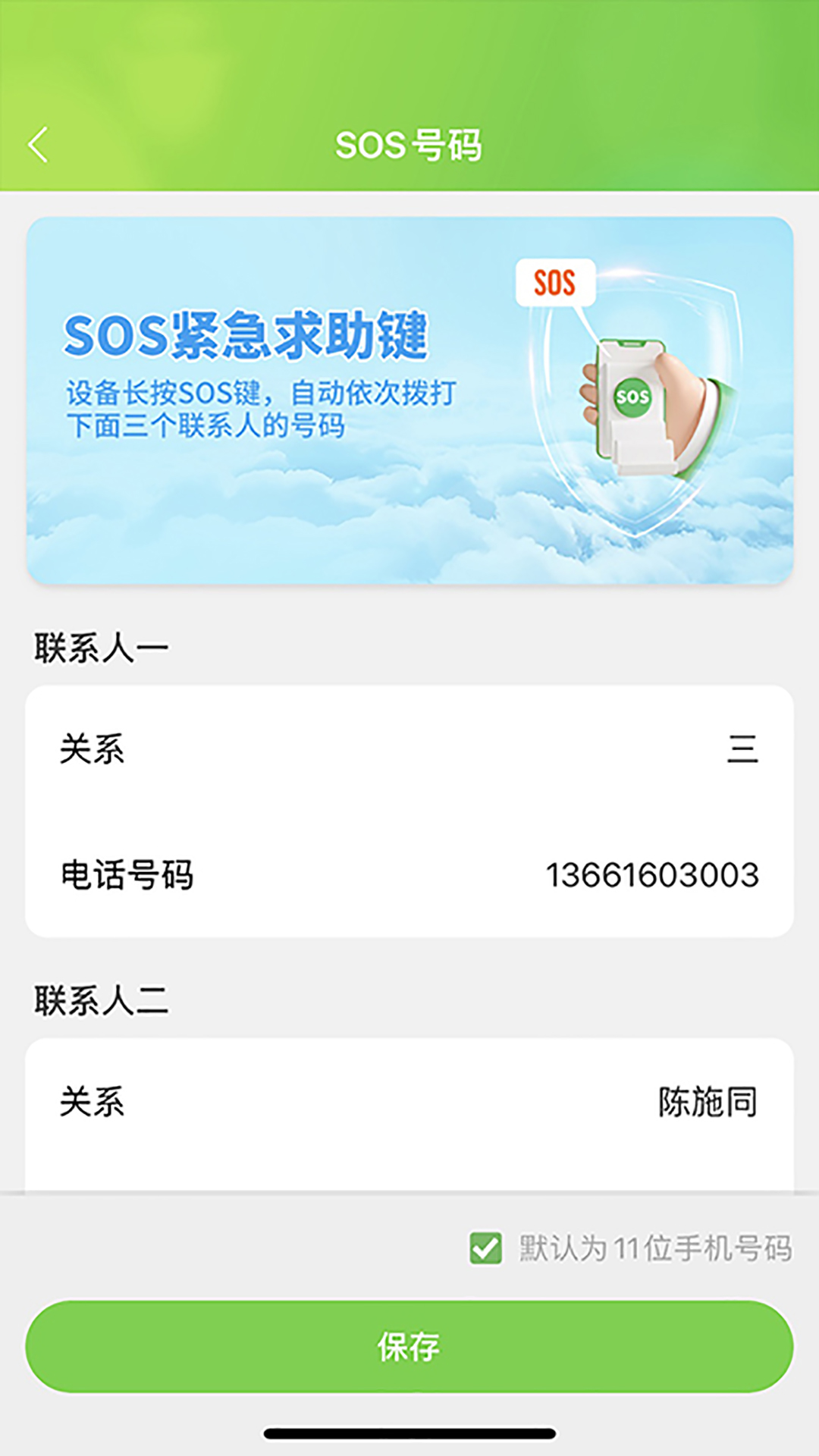Click the green SOS circle on the phone image

click(632, 396)
